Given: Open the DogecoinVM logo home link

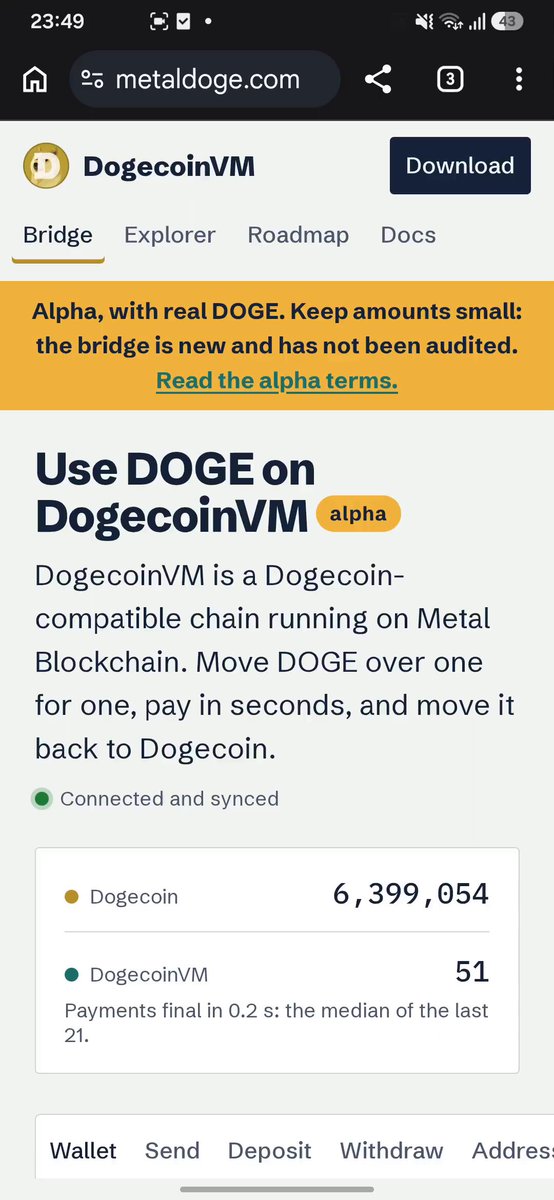Looking at the screenshot, I should [x=139, y=166].
